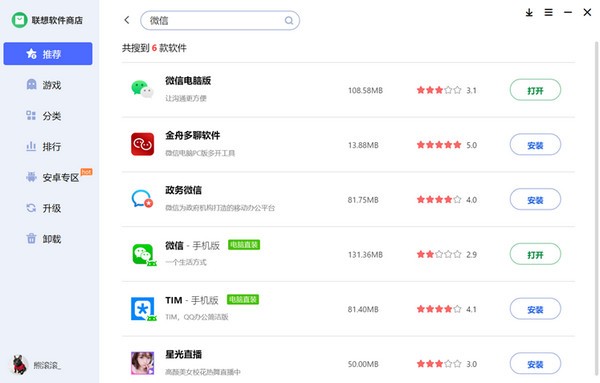This screenshot has width=600, height=383.
Task: Open the 分类 section
Action: tap(48, 116)
